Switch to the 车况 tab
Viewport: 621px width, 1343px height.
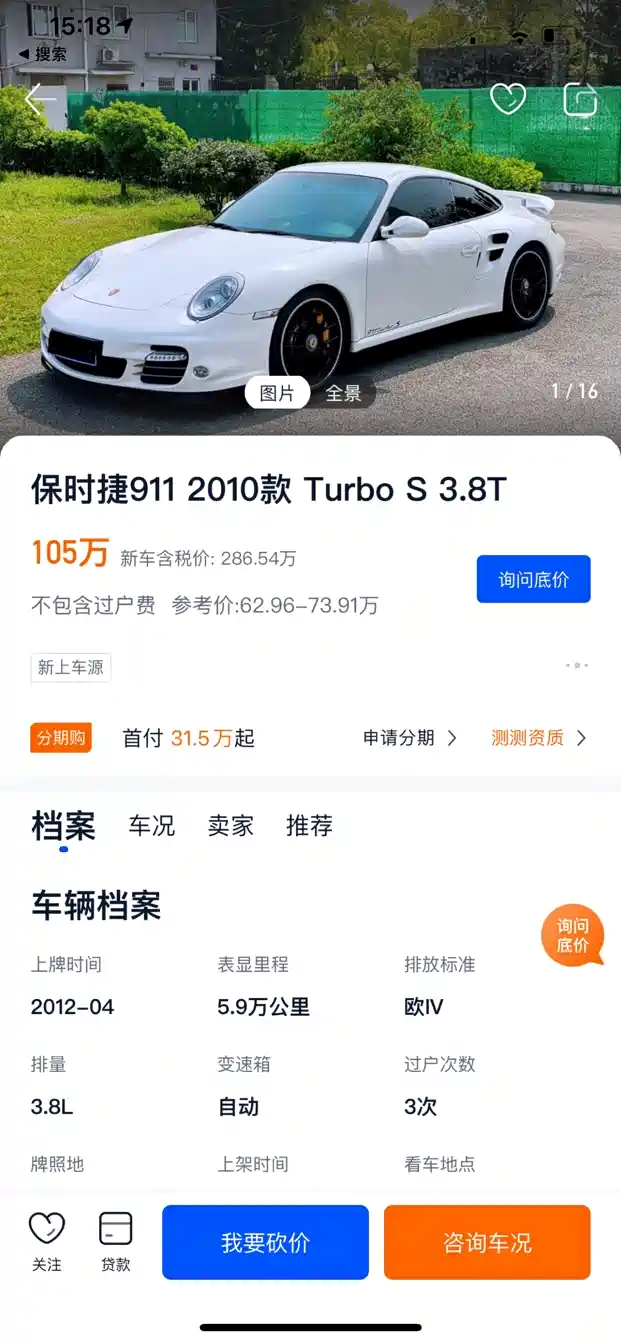click(151, 826)
